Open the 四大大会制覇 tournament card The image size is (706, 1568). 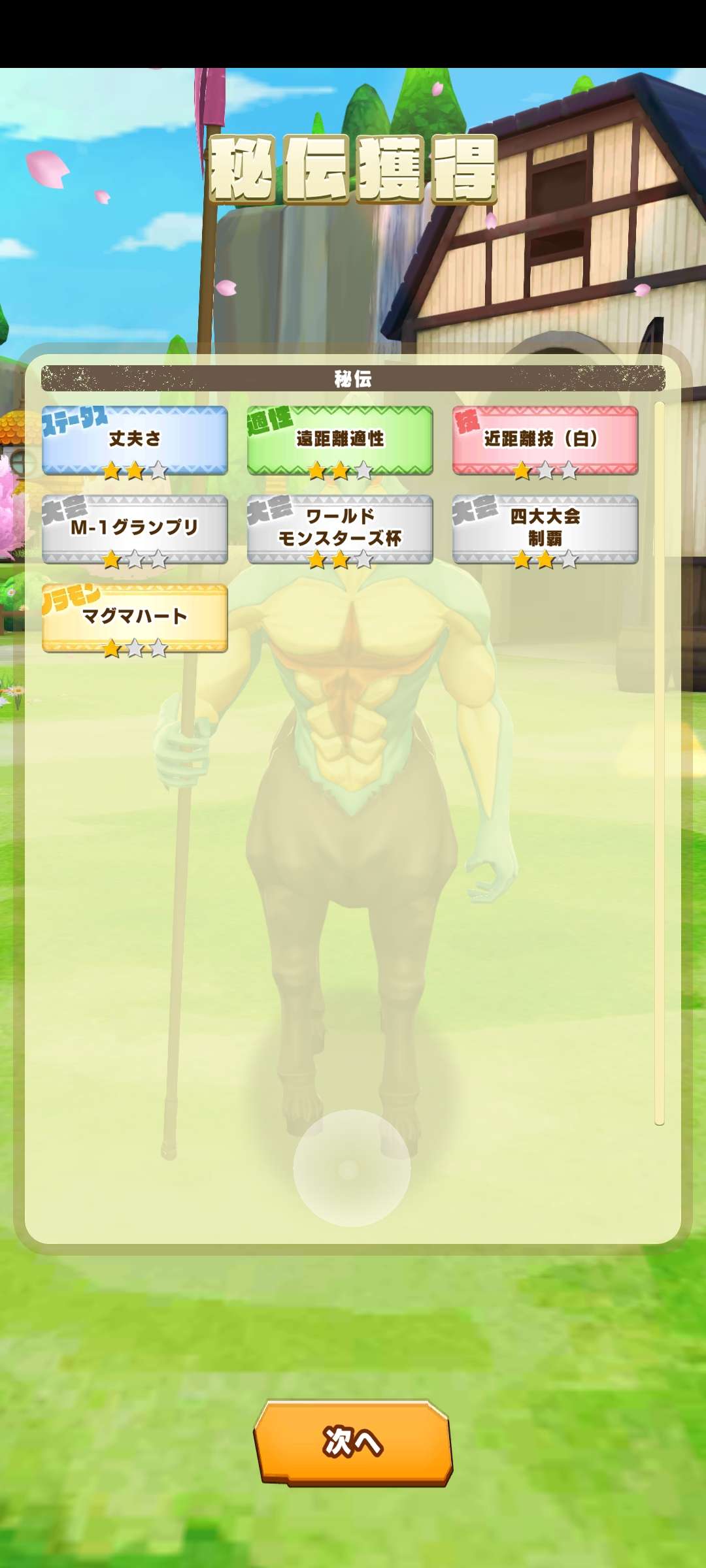coord(545,529)
